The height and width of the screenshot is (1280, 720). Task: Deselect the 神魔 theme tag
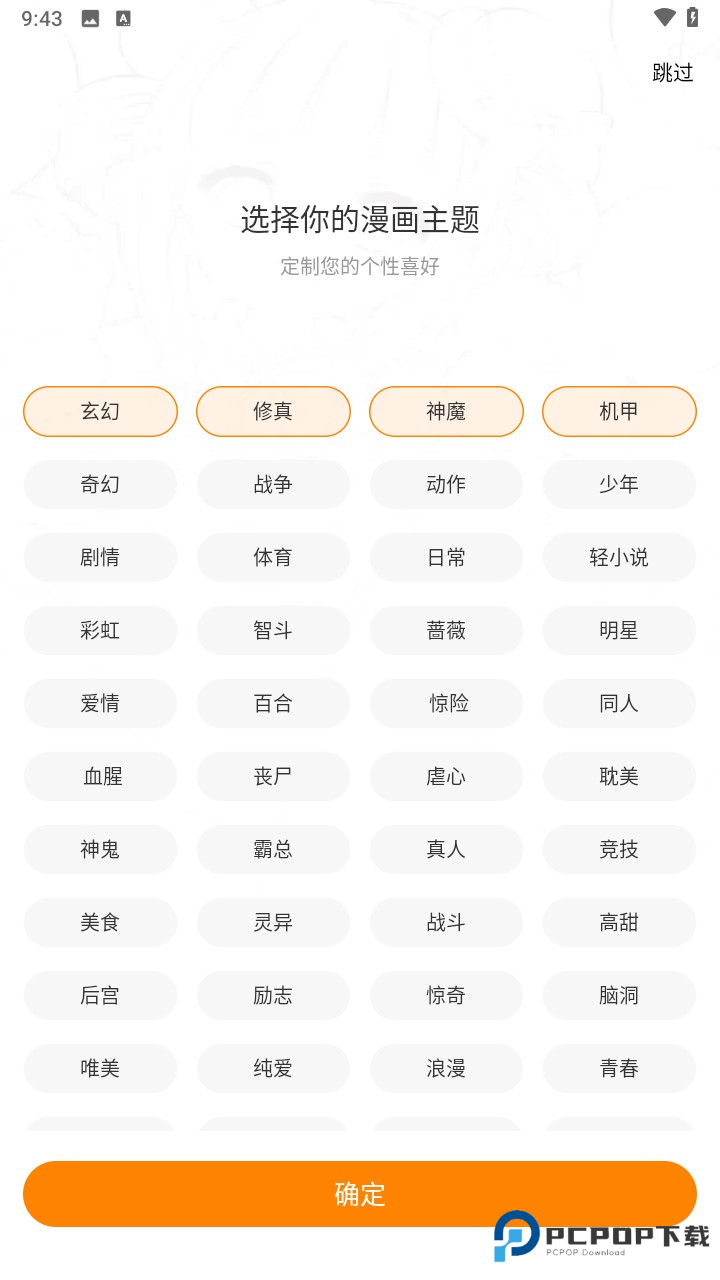[x=446, y=411]
